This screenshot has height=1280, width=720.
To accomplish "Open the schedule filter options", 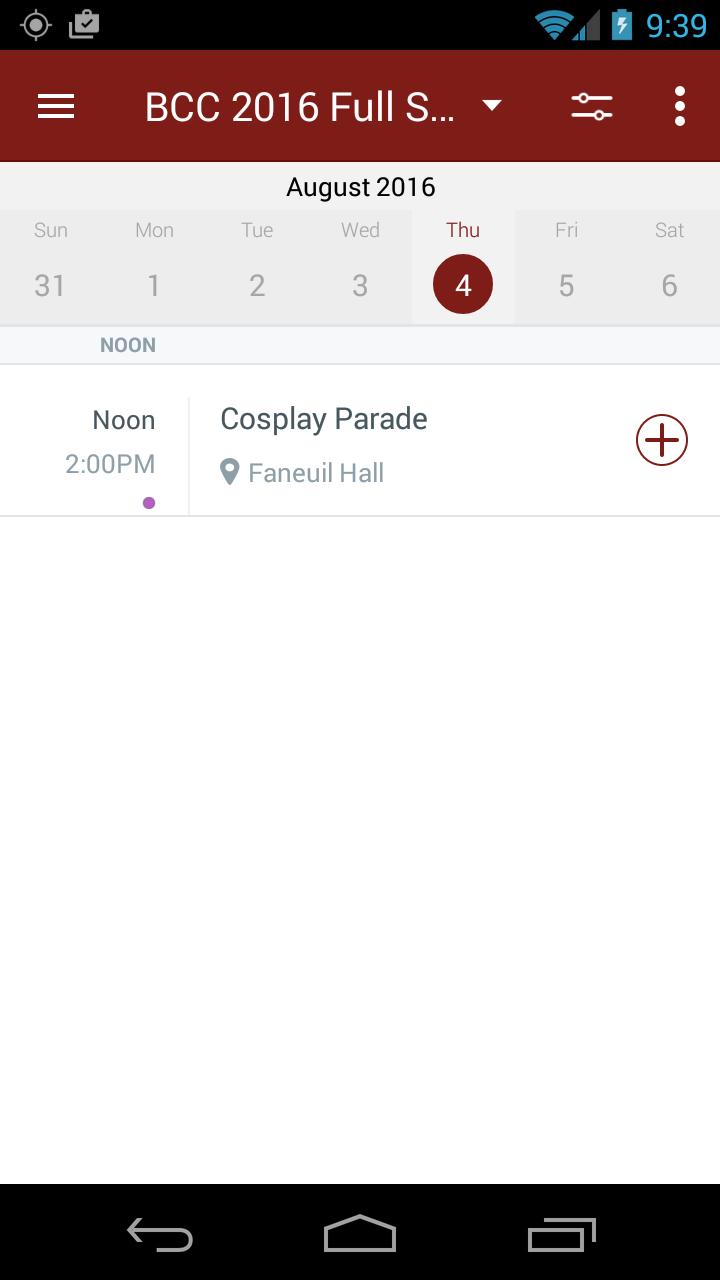I will point(591,105).
